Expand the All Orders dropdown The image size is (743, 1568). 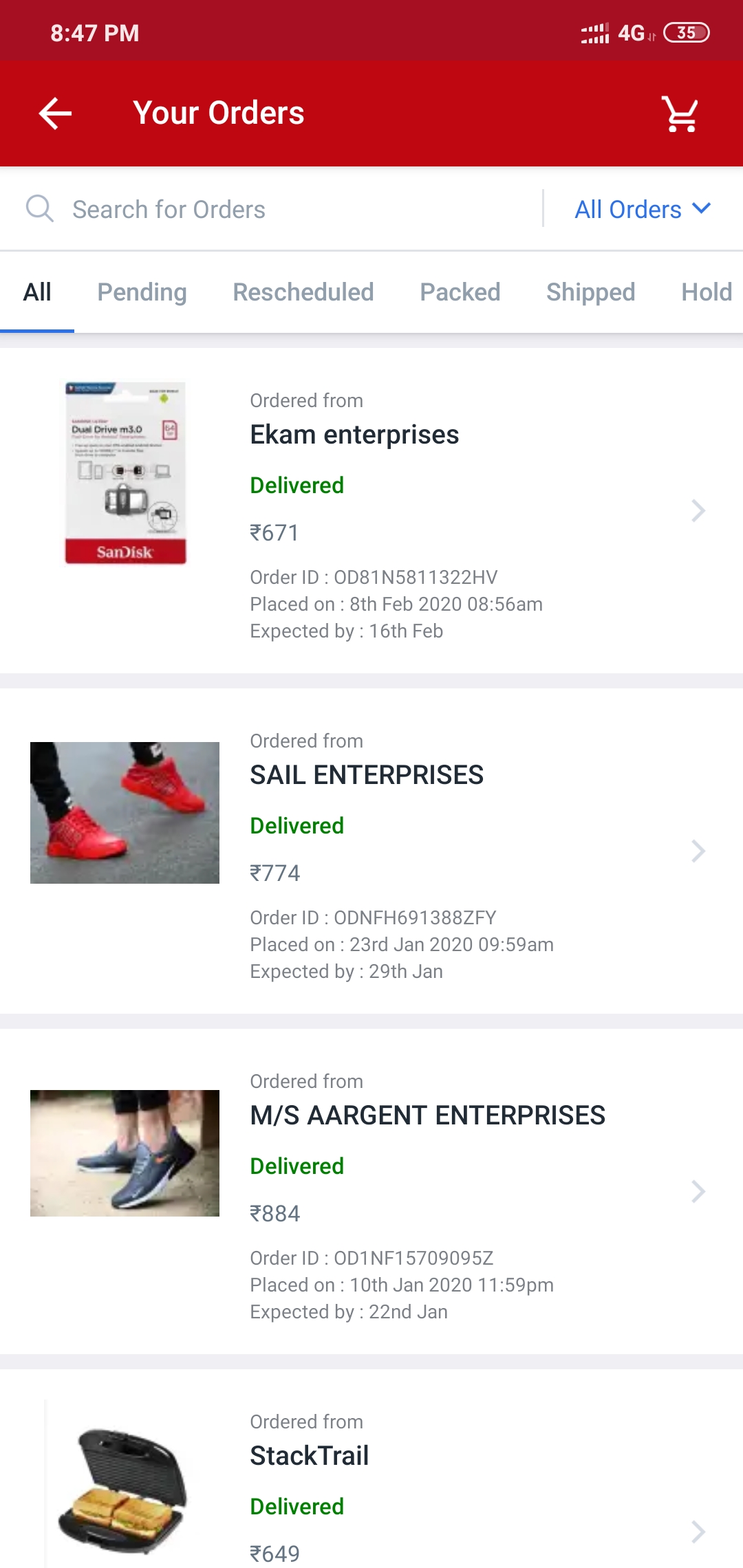[x=643, y=209]
